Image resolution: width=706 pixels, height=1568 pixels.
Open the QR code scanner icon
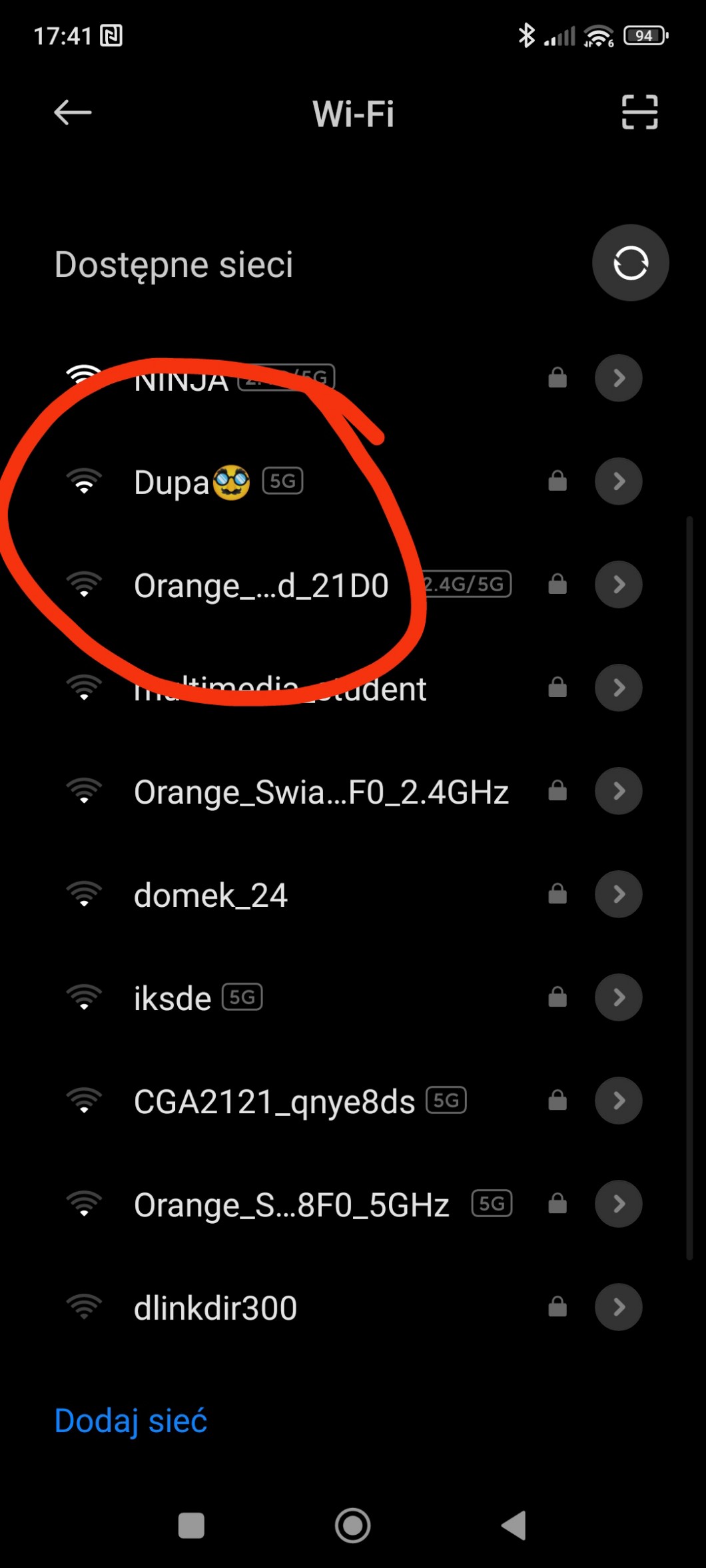pos(639,112)
